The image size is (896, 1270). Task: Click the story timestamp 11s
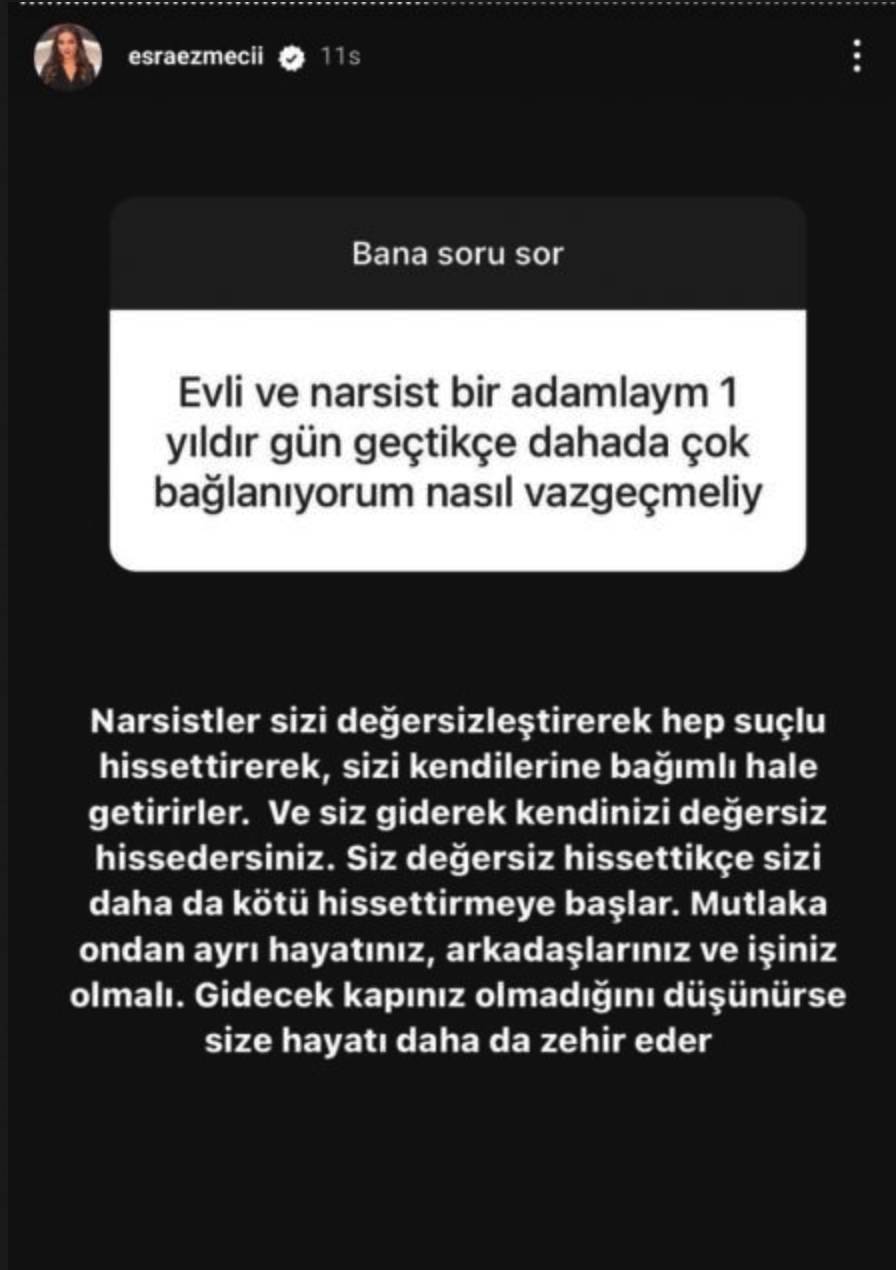pyautogui.click(x=340, y=58)
